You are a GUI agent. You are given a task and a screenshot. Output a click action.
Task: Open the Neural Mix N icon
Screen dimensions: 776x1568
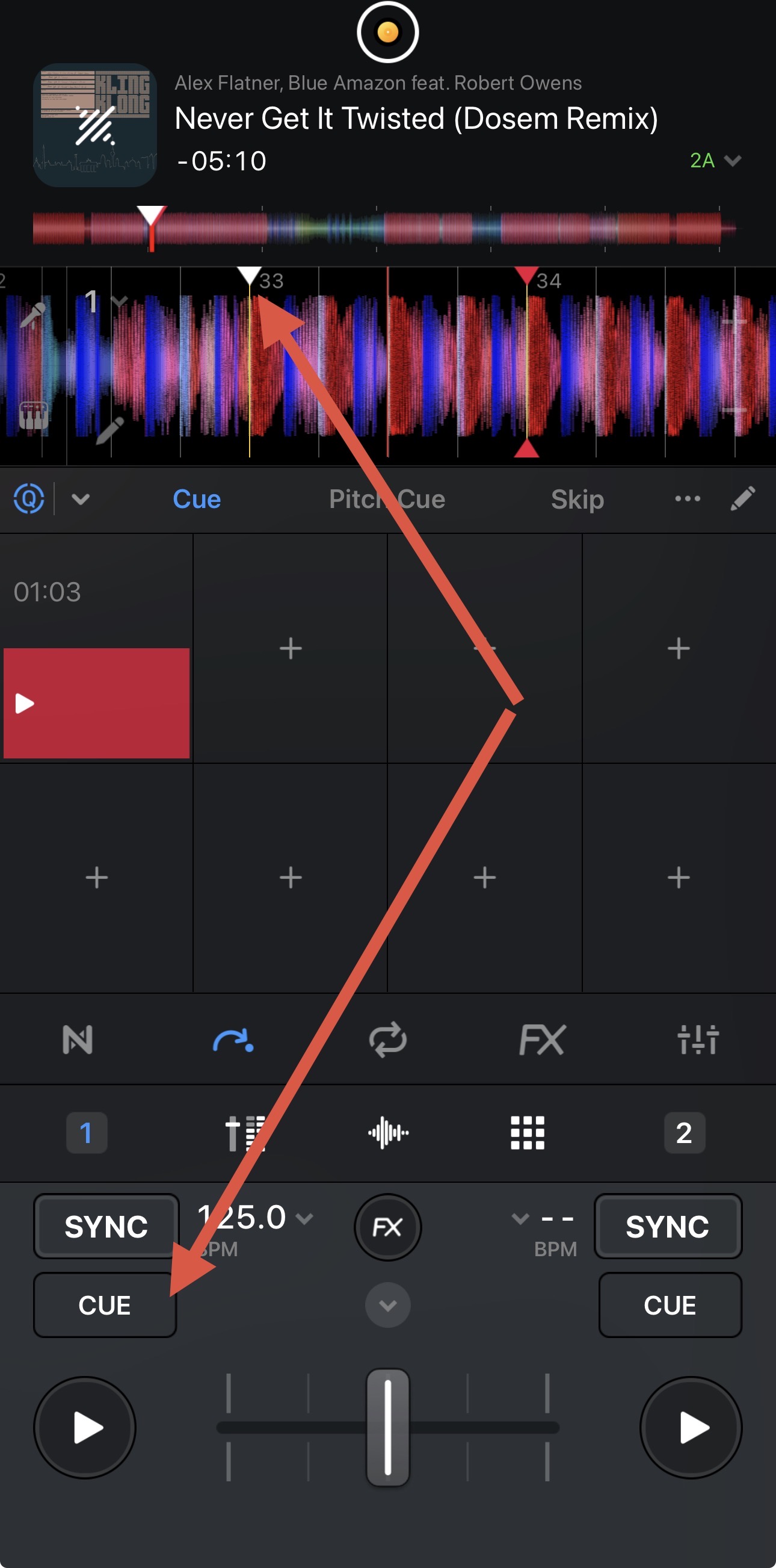[x=77, y=1040]
